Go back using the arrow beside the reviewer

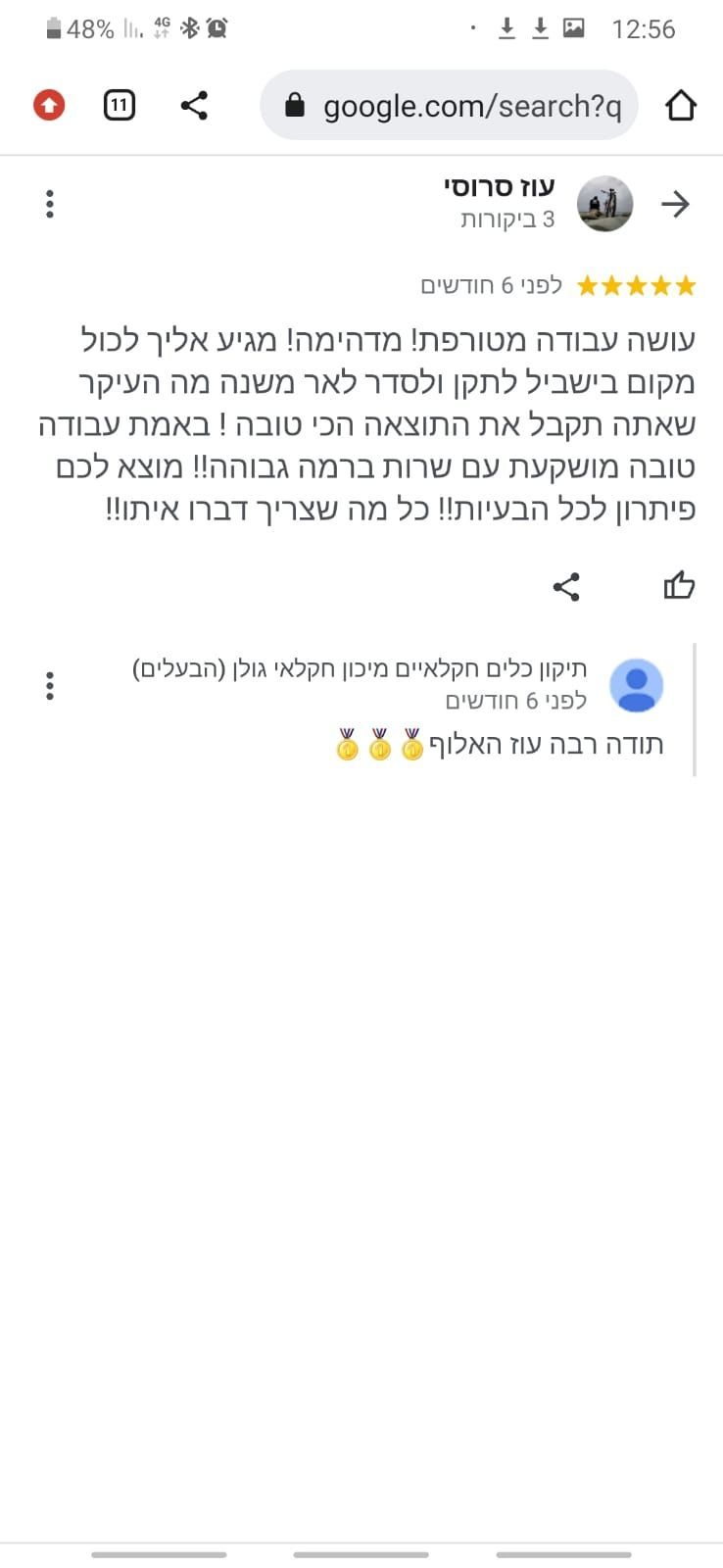[675, 204]
